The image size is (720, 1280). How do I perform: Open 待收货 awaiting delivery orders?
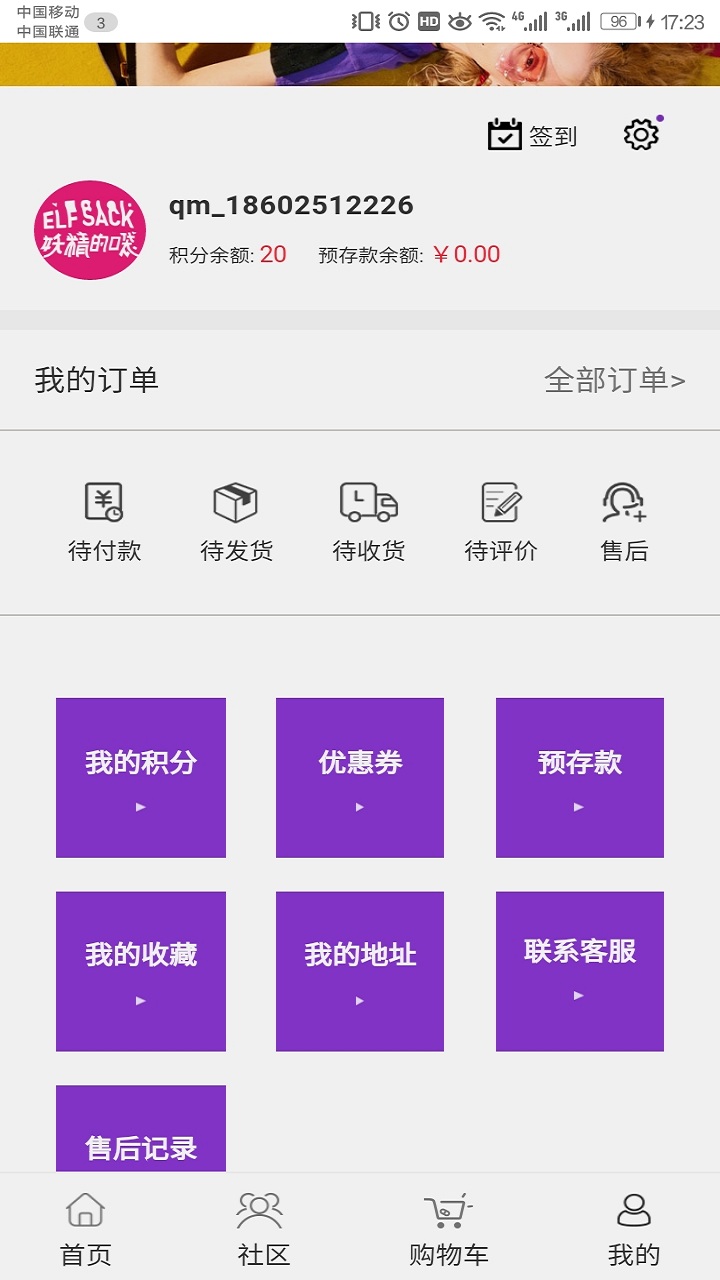(x=368, y=522)
